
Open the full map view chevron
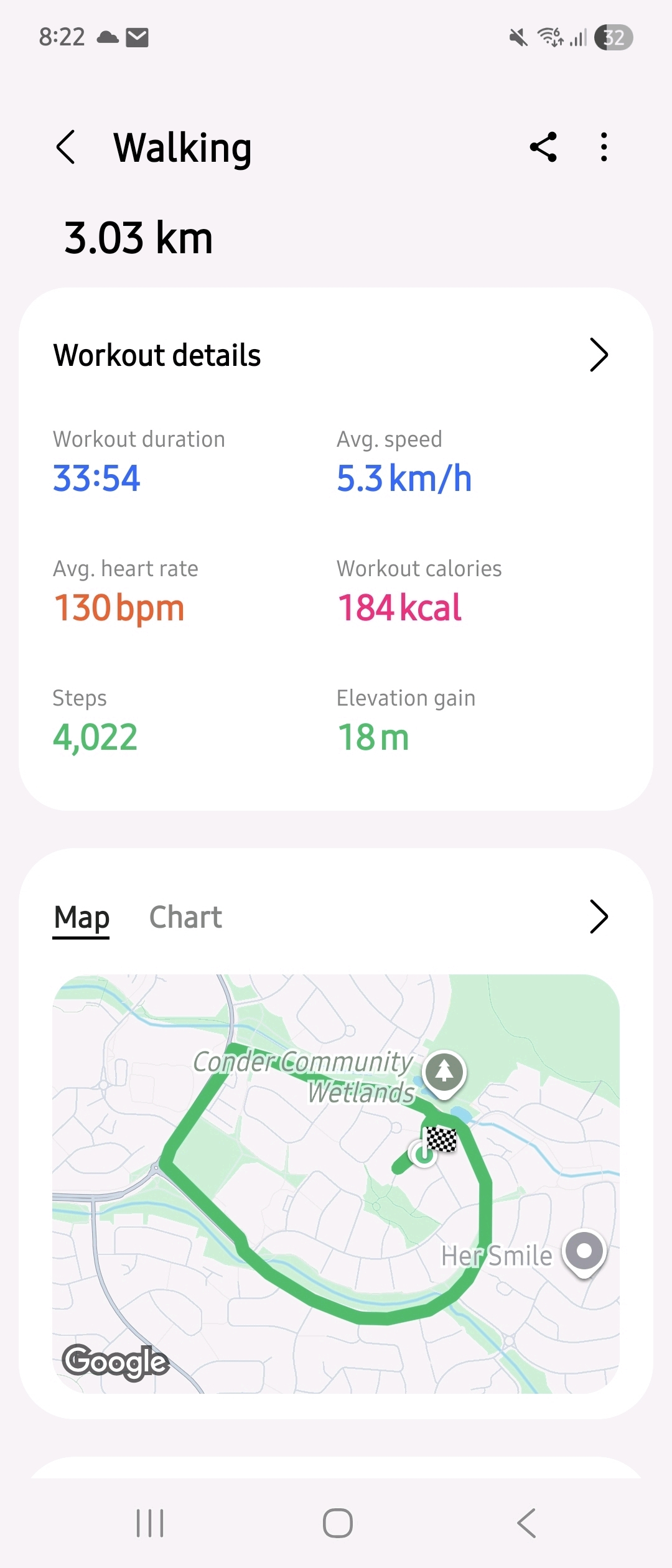pos(598,917)
